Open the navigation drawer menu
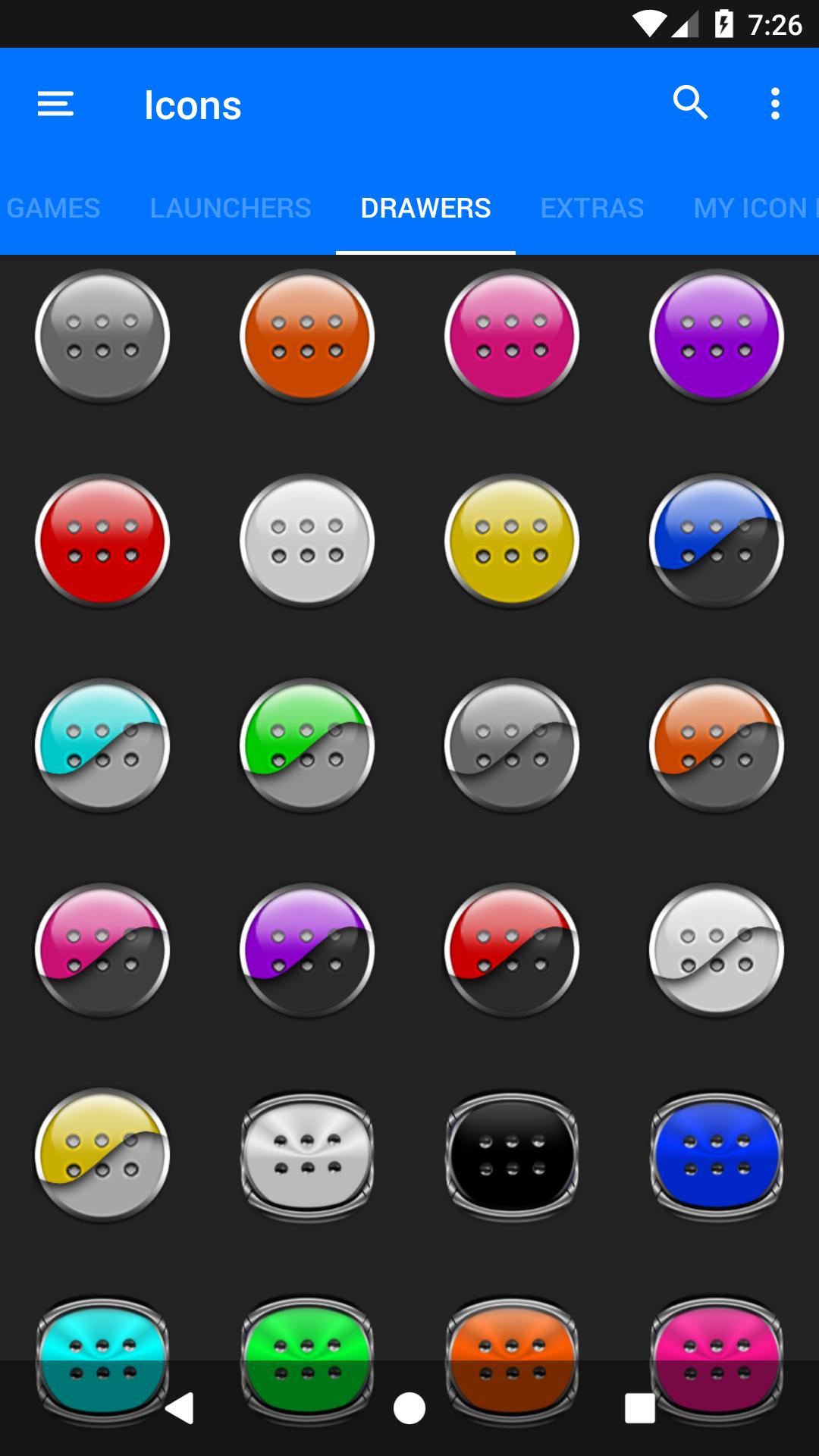 click(55, 104)
